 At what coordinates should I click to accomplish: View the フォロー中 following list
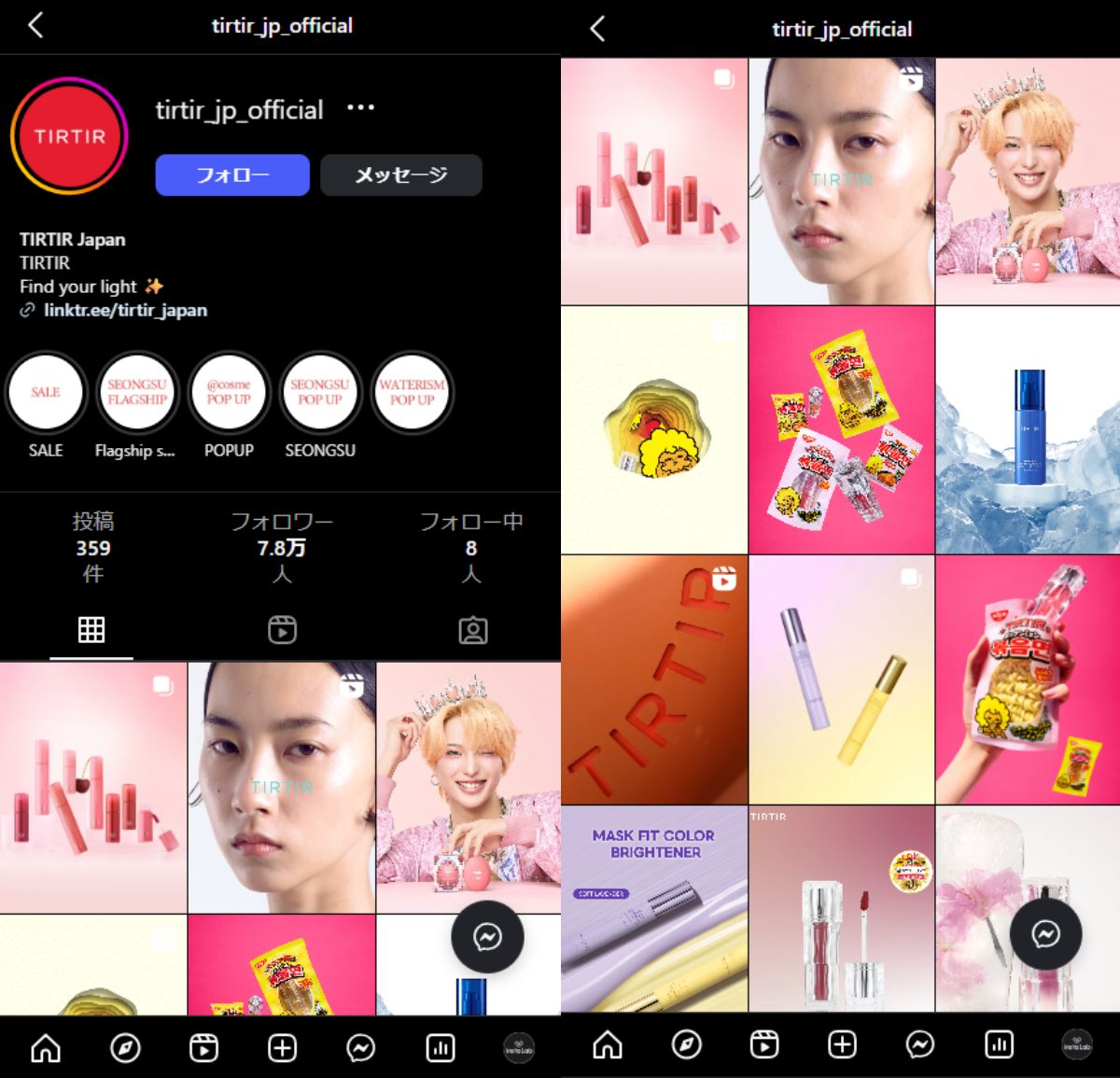pos(470,547)
